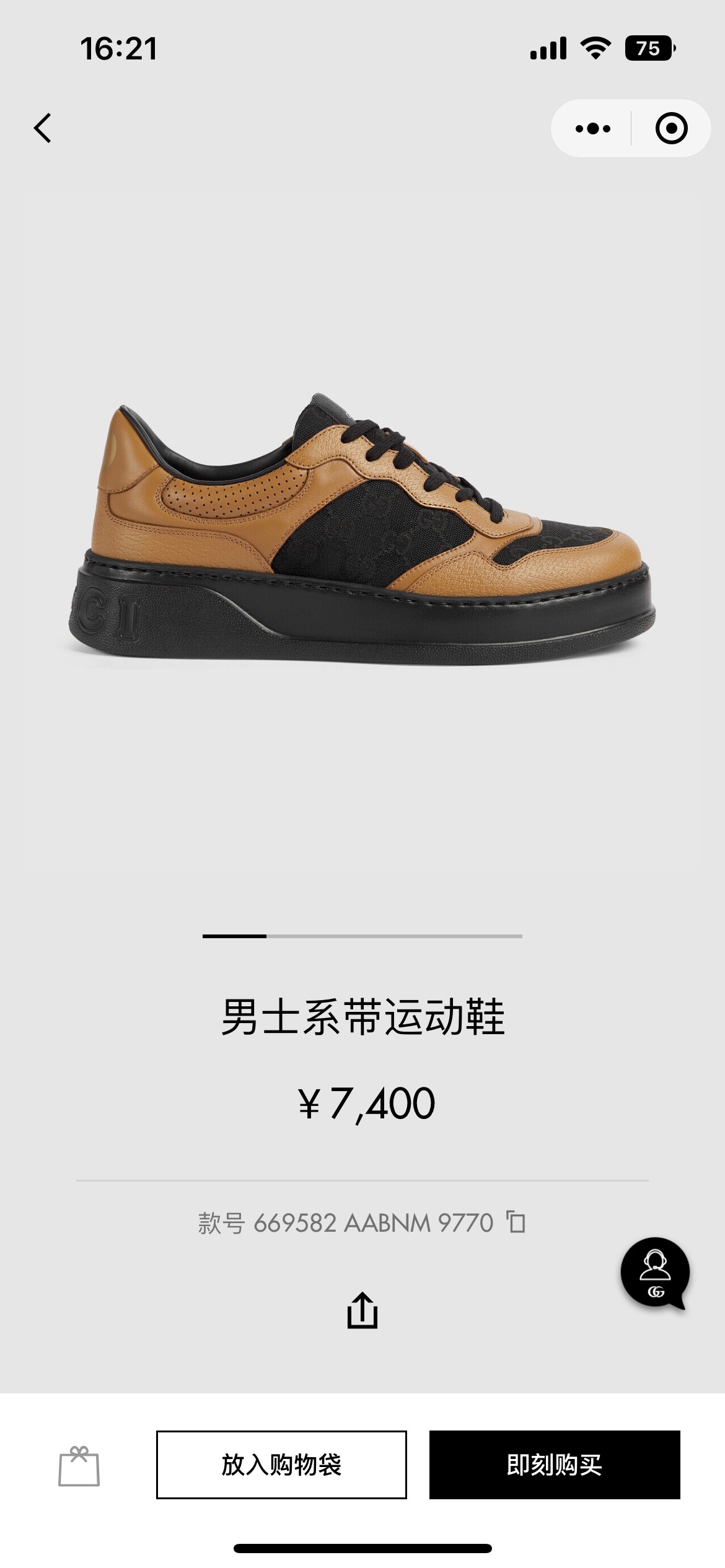Screen dimensions: 725x1568
Task: Copy the style number 669582 AABNM 9770
Action: pos(516,1222)
